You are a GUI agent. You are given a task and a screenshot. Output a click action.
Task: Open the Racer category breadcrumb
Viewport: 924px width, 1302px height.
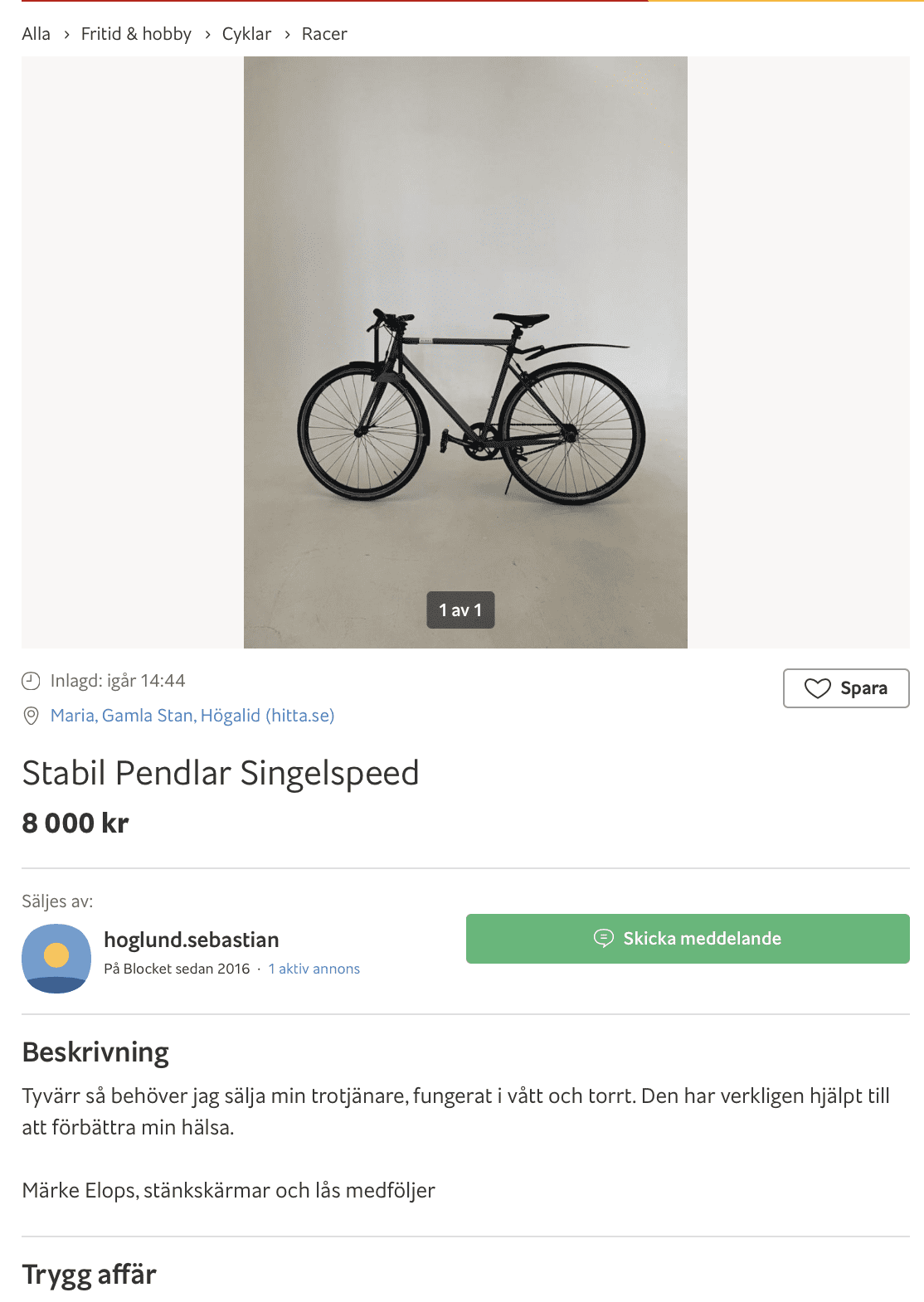coord(324,34)
